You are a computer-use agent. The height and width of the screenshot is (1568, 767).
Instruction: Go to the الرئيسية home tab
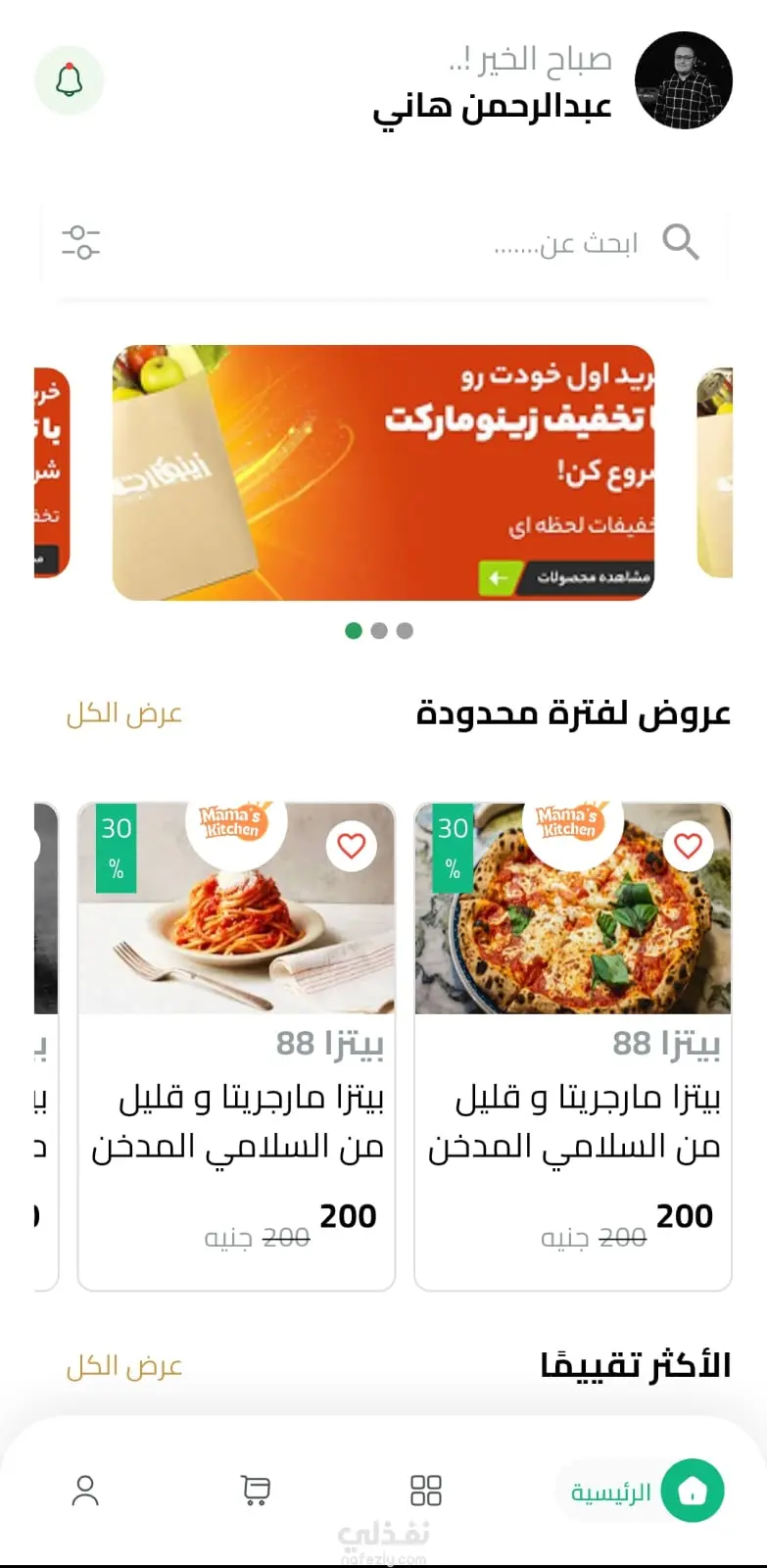pos(642,1492)
